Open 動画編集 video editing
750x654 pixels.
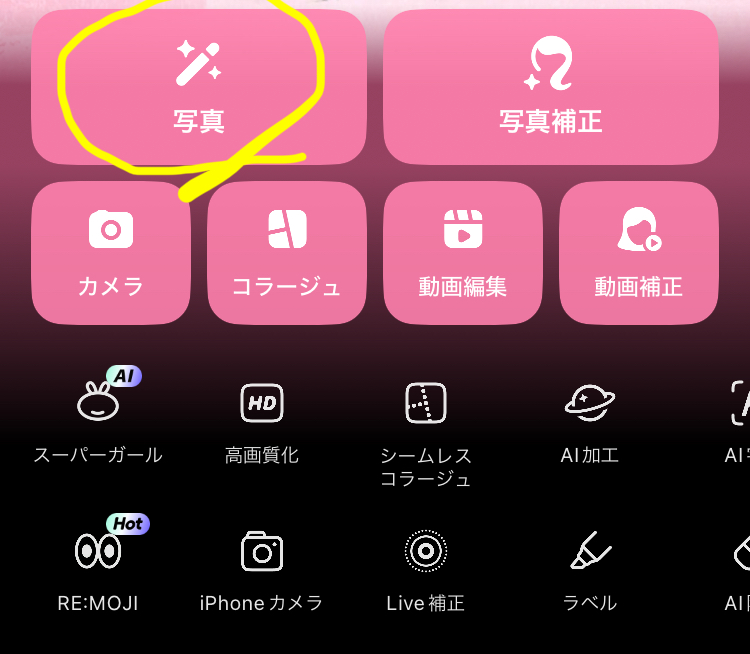[x=462, y=252]
